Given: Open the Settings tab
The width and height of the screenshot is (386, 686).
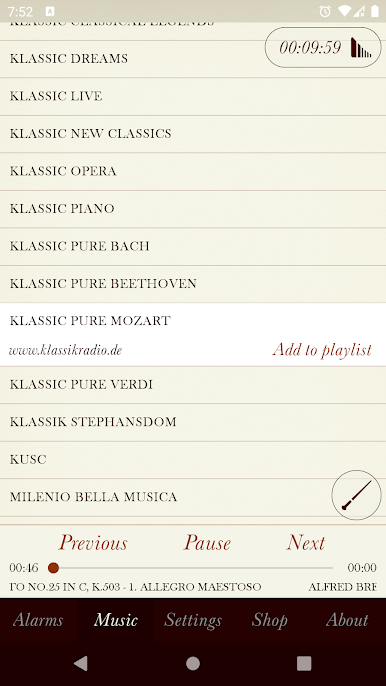Looking at the screenshot, I should click(x=193, y=620).
